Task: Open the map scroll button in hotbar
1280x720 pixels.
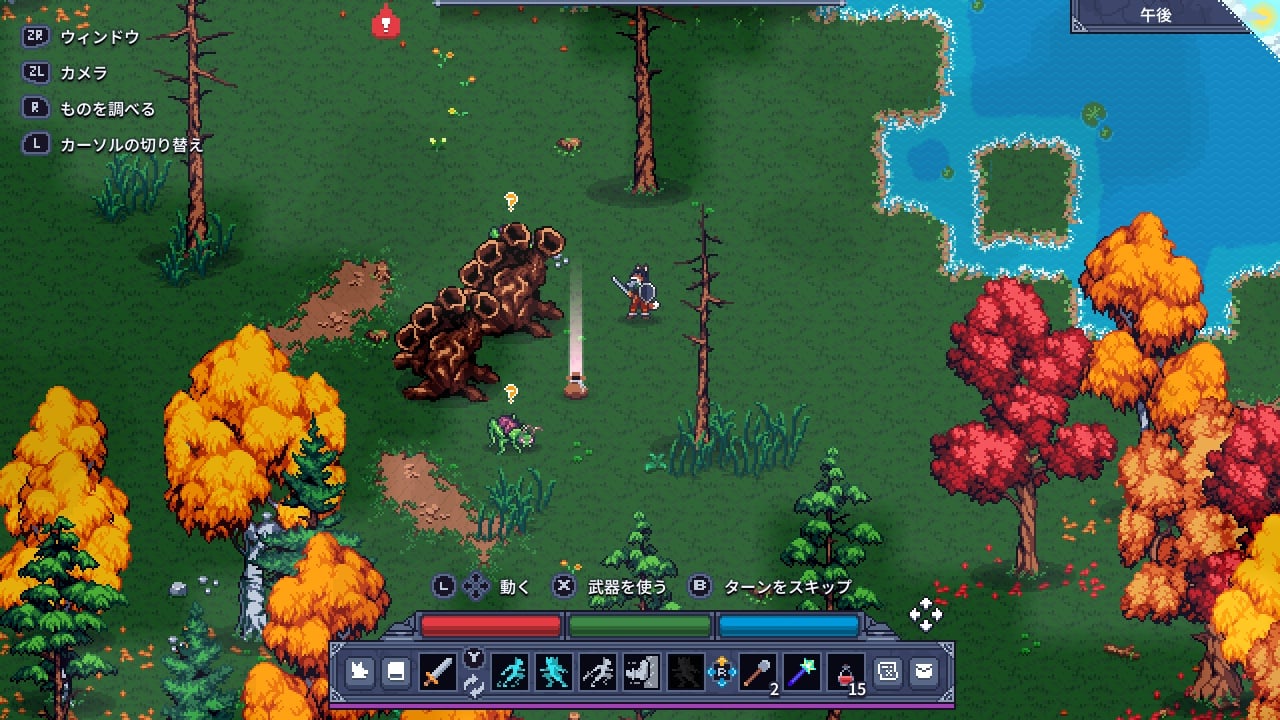Action: pyautogui.click(x=888, y=673)
